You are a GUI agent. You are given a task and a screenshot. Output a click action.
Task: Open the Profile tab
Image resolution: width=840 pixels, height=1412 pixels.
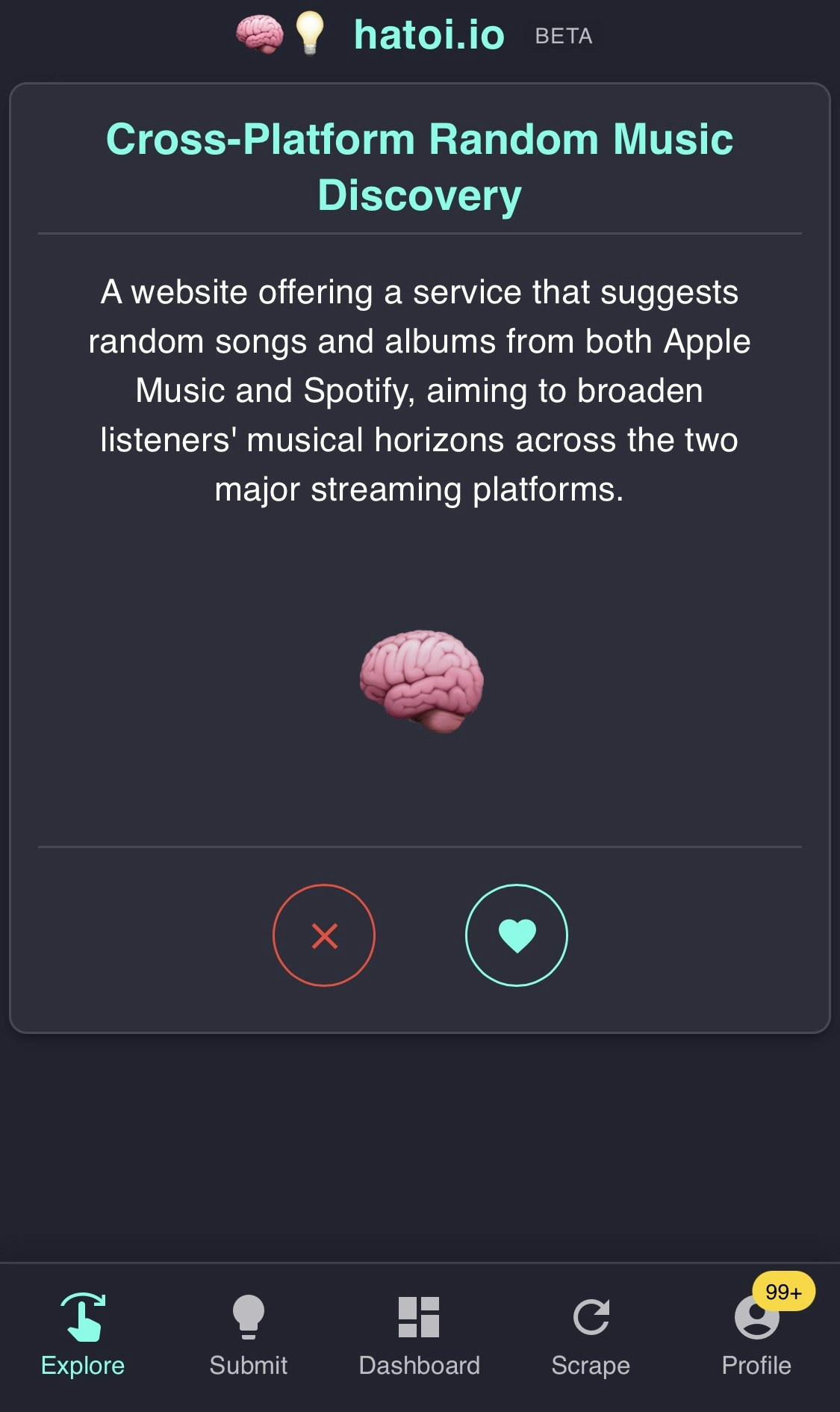[x=756, y=1335]
